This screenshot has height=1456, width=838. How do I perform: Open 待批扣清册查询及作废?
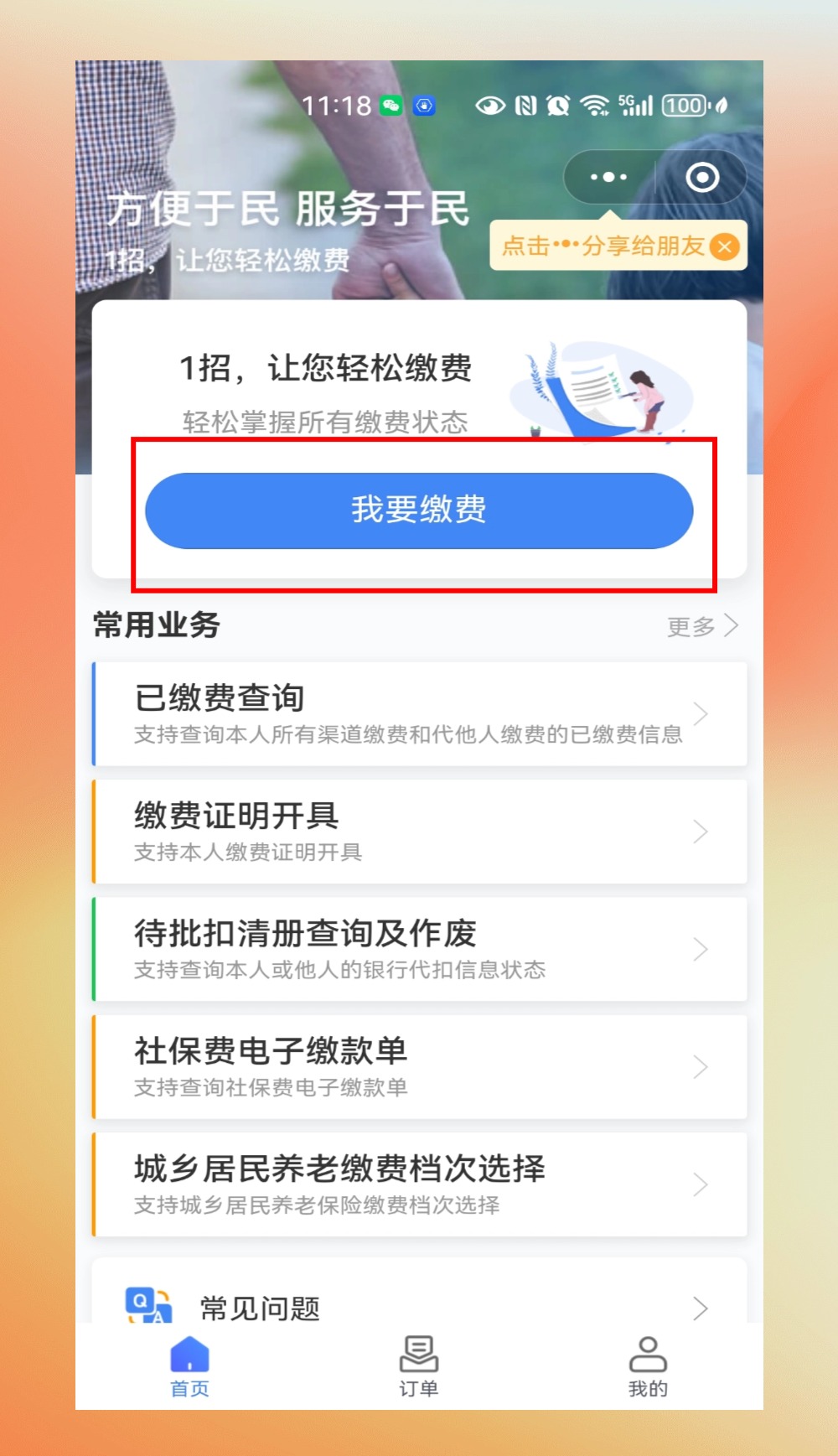pyautogui.click(x=419, y=949)
